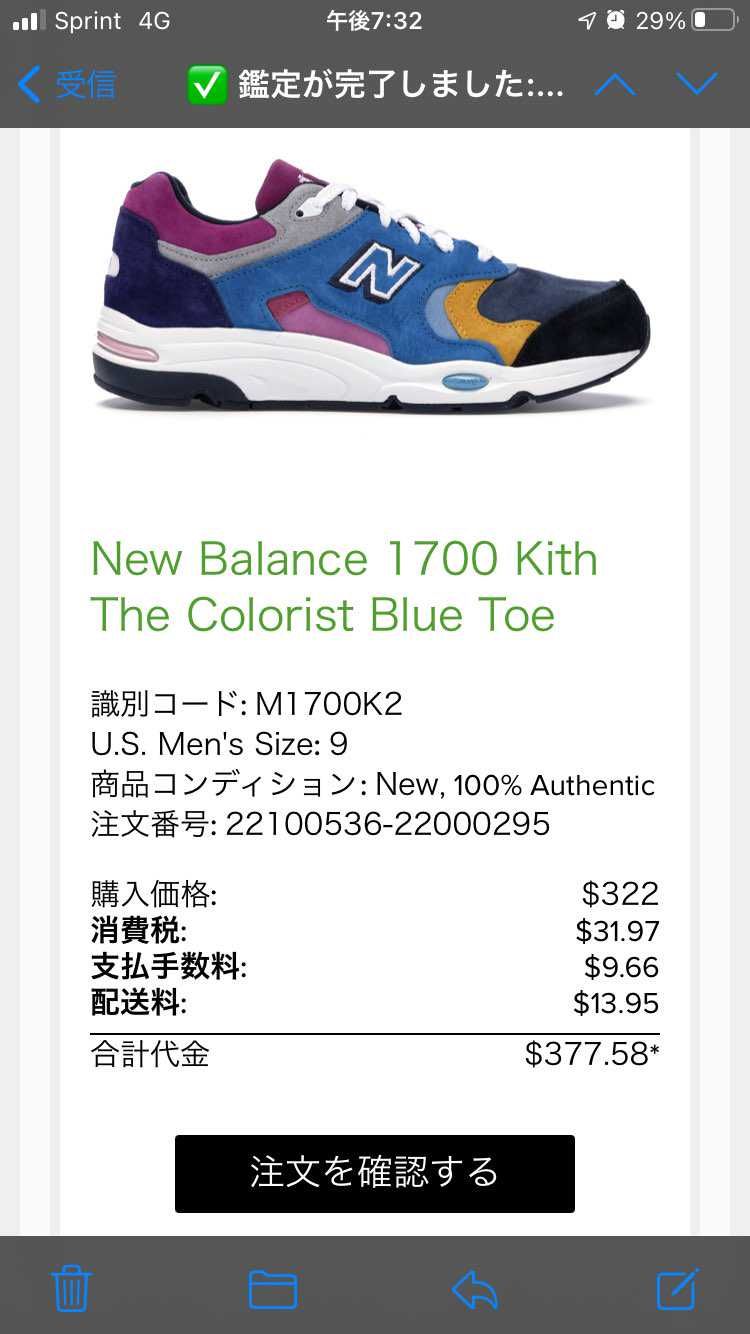Open the folder icon to move message

[x=271, y=1290]
